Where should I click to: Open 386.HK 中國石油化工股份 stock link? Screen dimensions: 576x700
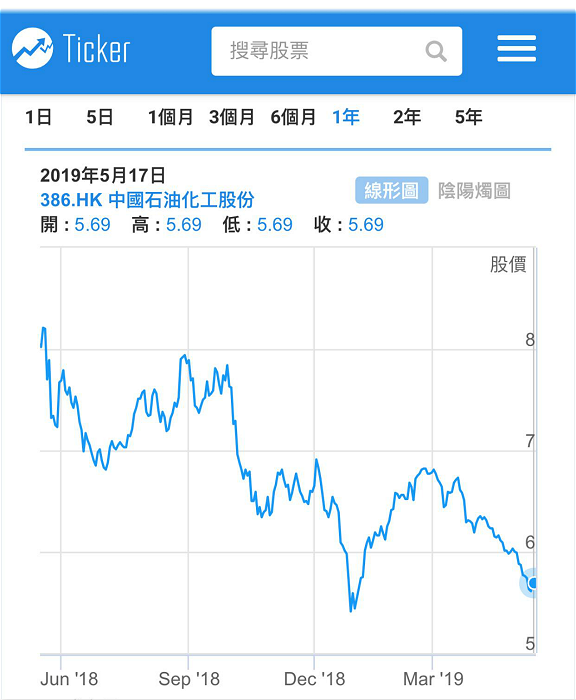pos(147,200)
